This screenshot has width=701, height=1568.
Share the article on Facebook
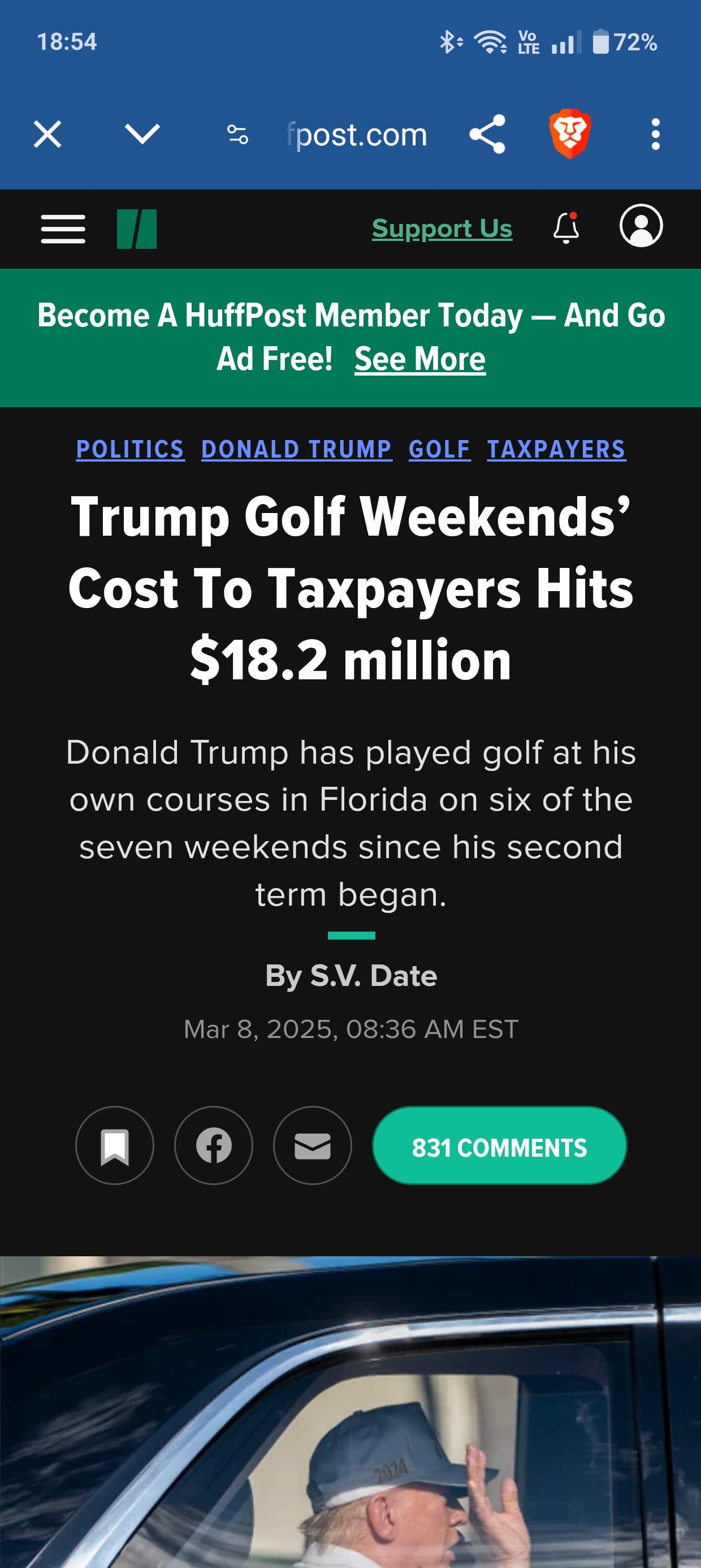tap(214, 1145)
